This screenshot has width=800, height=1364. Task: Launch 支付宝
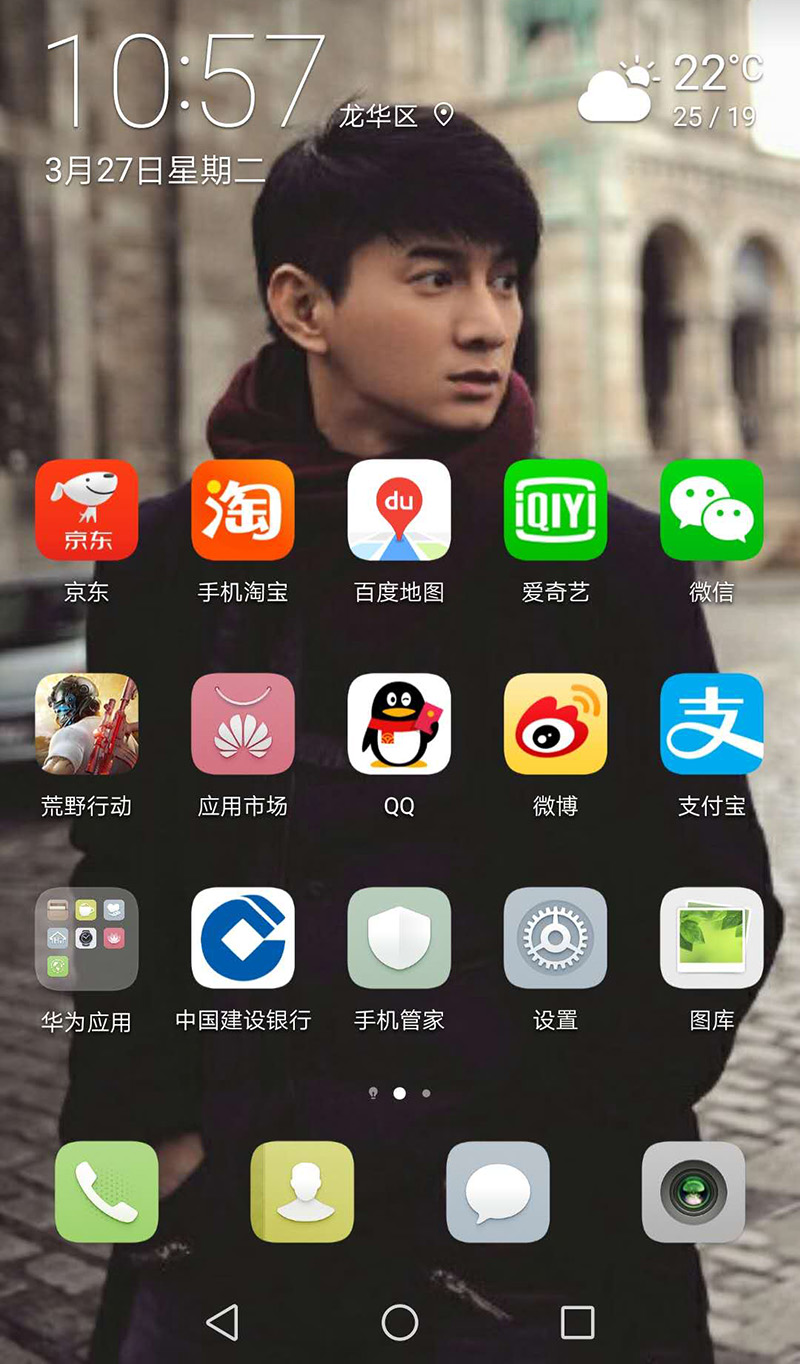(x=711, y=724)
